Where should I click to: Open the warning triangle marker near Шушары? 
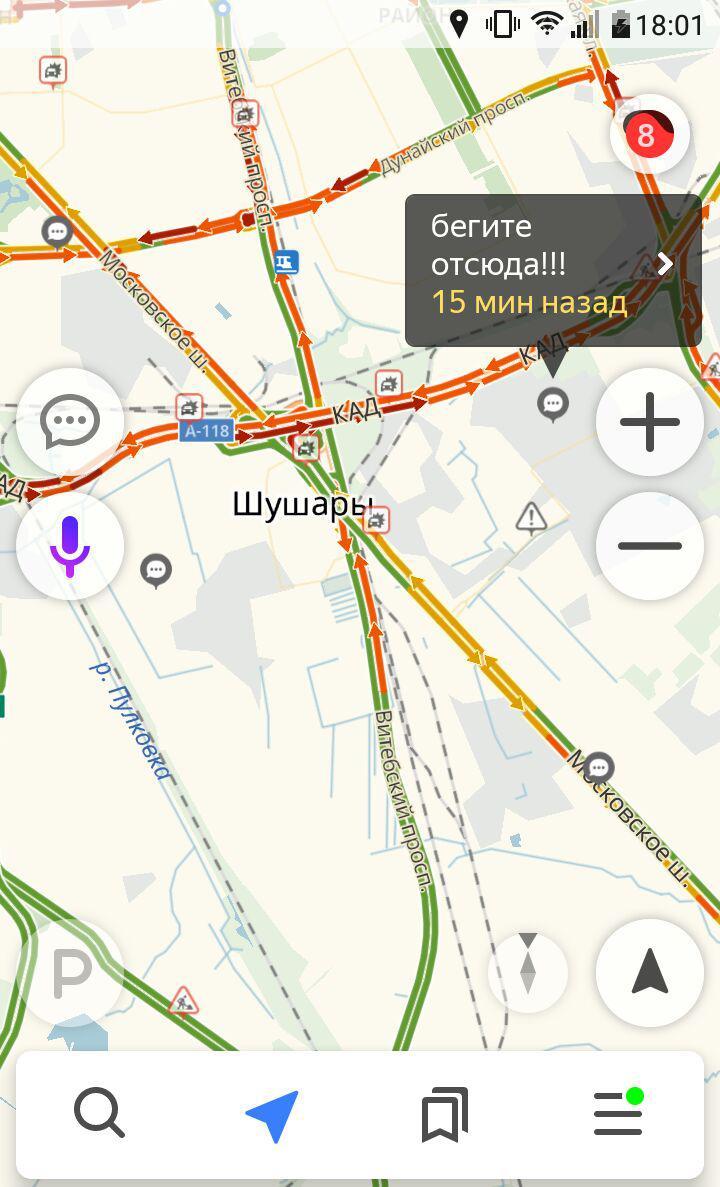[531, 517]
